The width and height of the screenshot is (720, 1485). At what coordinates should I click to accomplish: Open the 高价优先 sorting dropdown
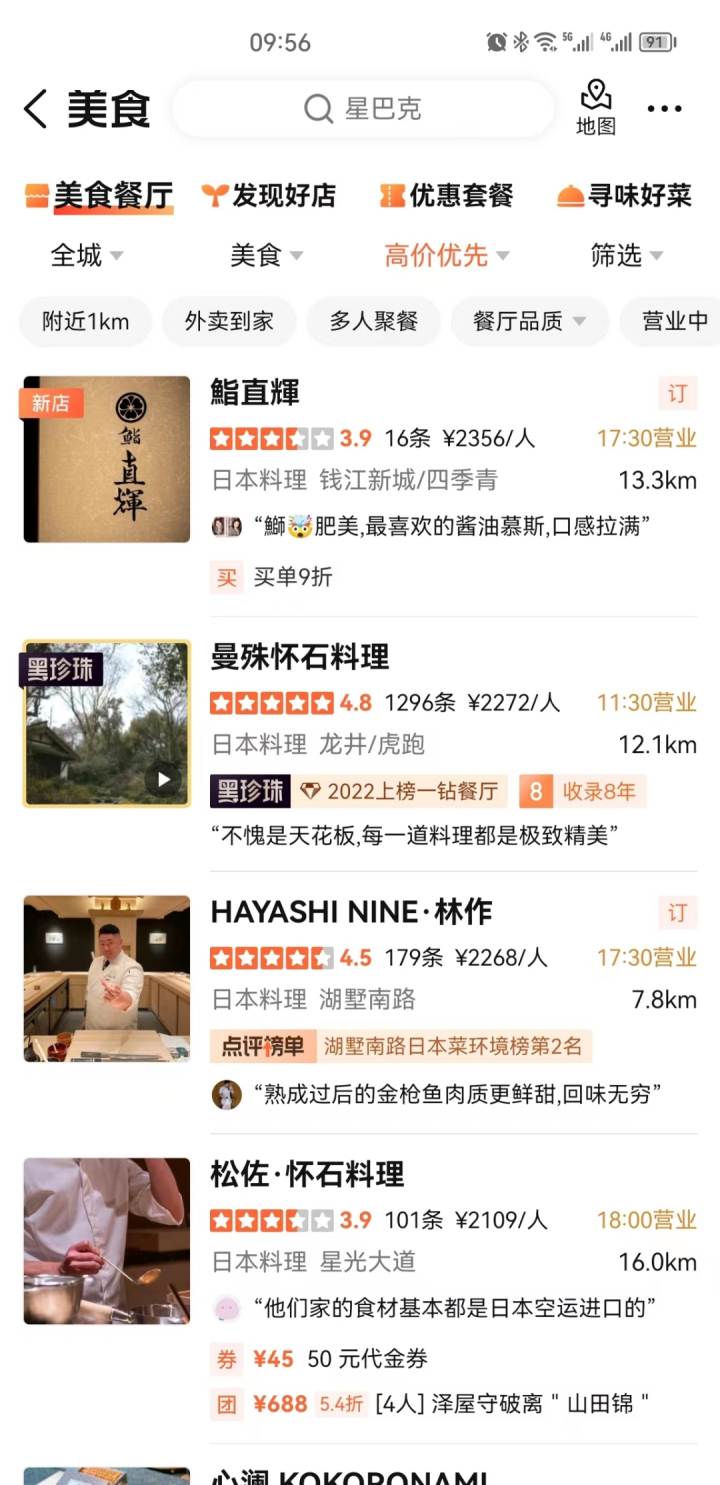click(446, 256)
